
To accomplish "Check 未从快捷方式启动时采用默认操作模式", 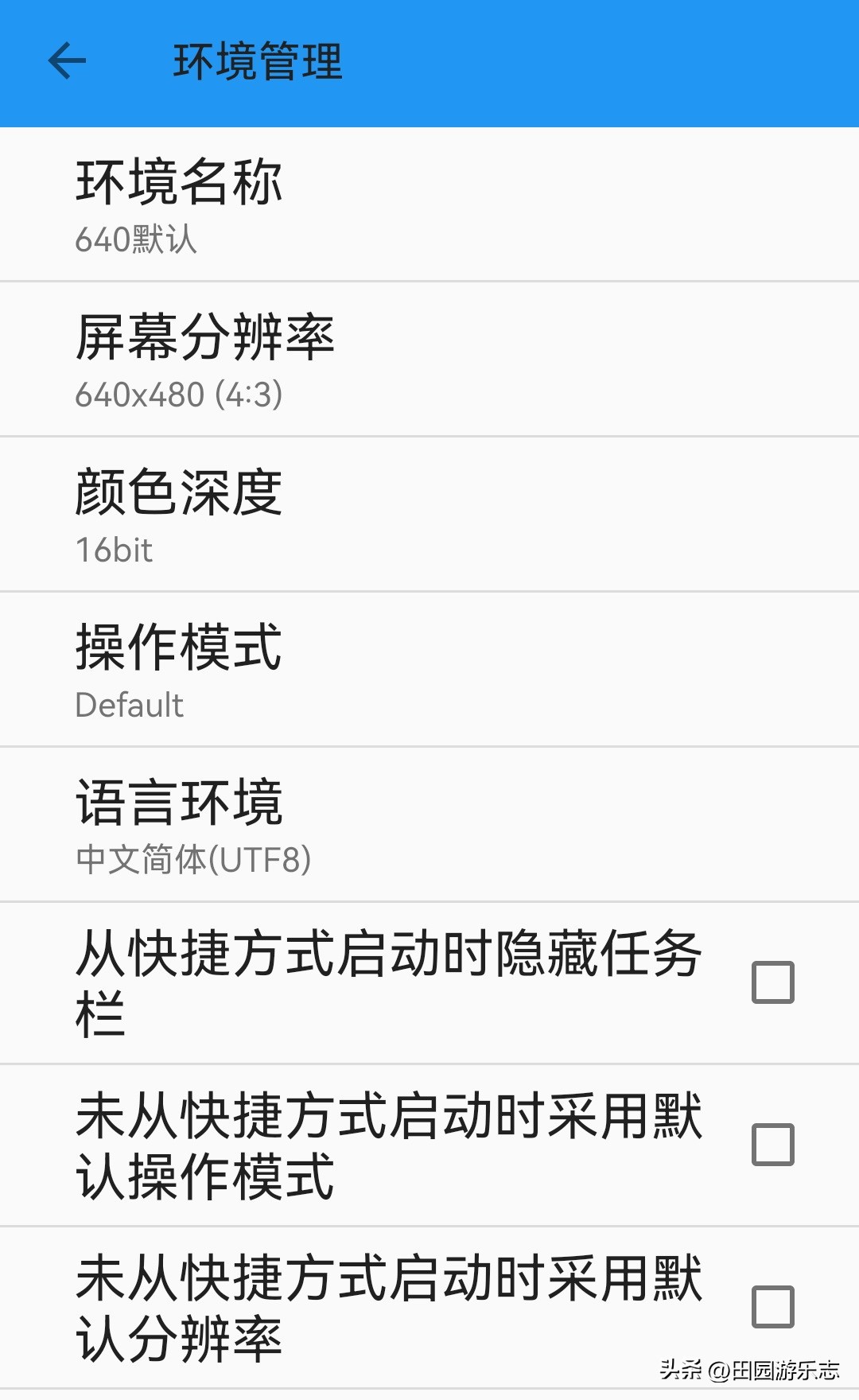I will 772,1145.
